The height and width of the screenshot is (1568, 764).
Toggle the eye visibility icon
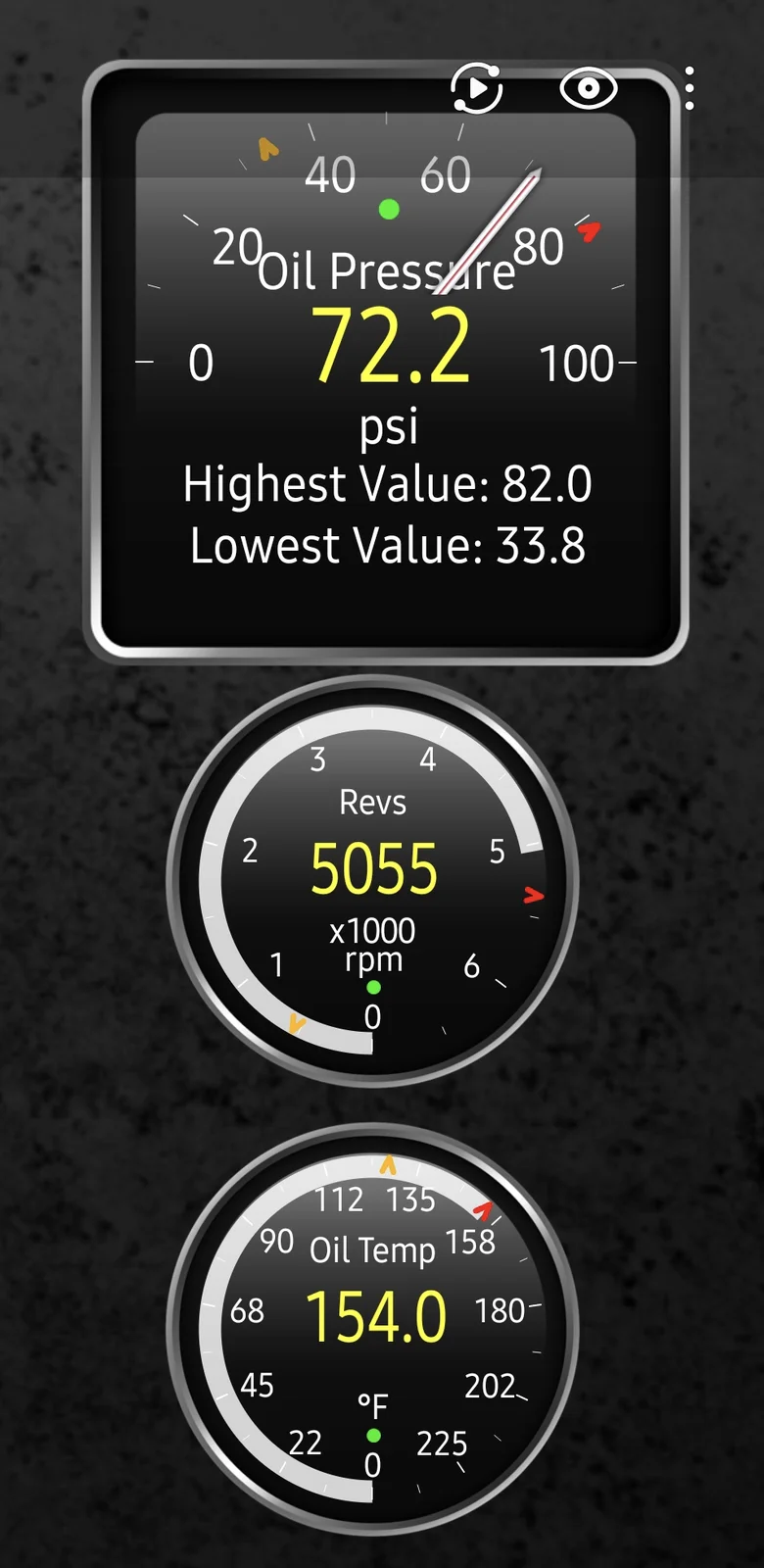click(588, 88)
